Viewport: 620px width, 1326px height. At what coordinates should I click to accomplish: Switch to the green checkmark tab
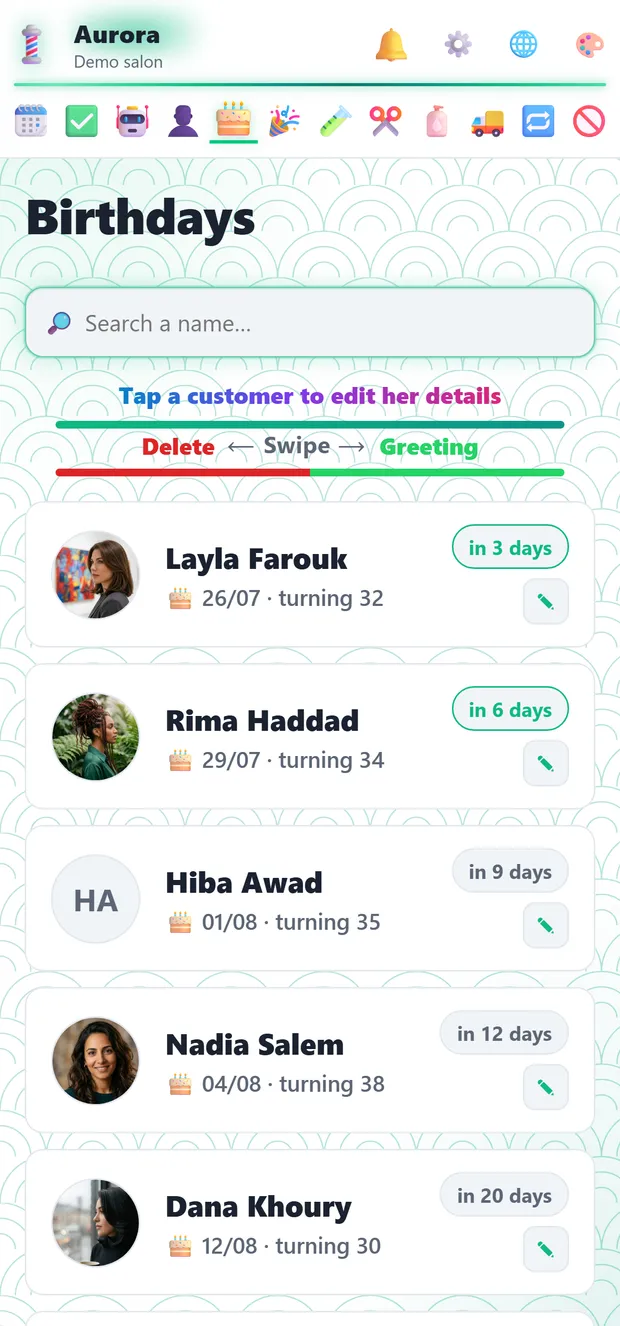[82, 122]
